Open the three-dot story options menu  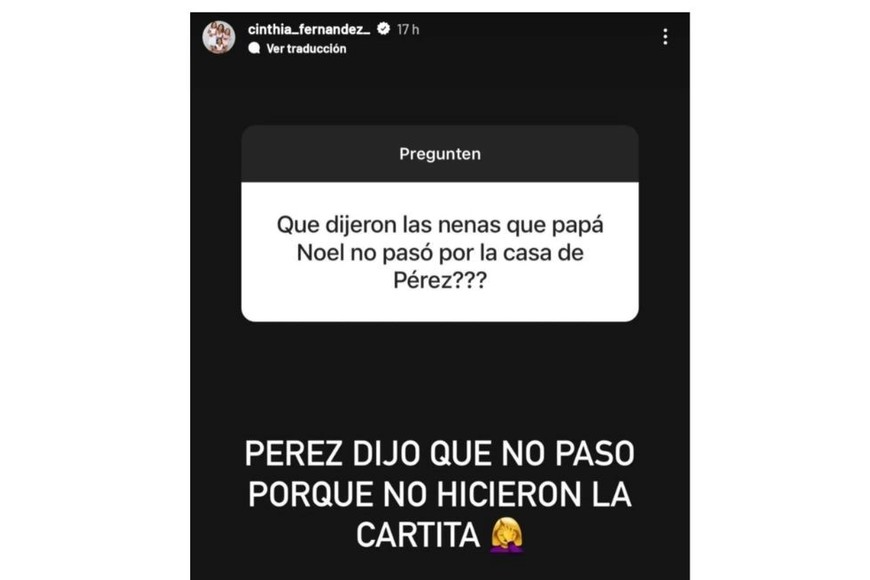pyautogui.click(x=665, y=37)
